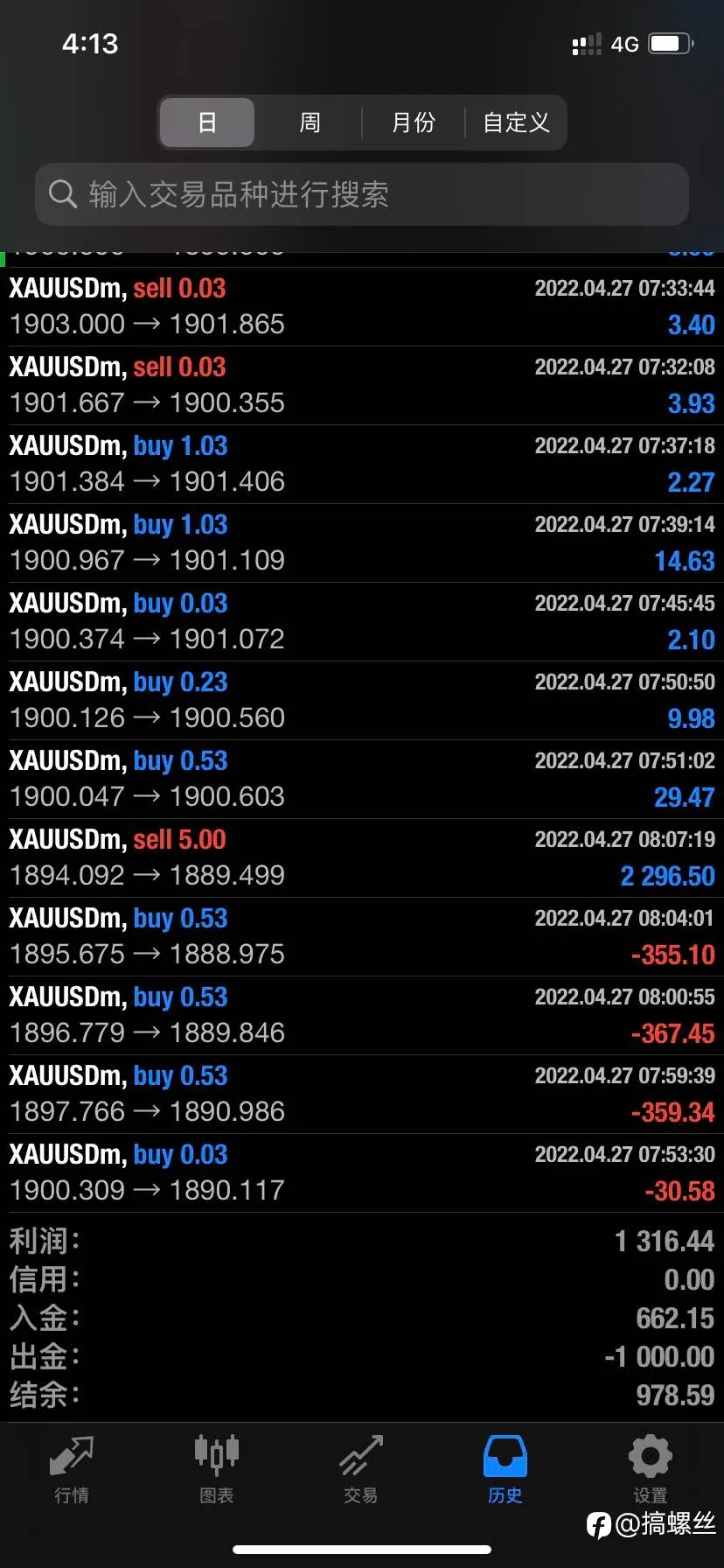The height and width of the screenshot is (1568, 724).
Task: Expand the trade closed at 07:33:44
Action: point(362,307)
